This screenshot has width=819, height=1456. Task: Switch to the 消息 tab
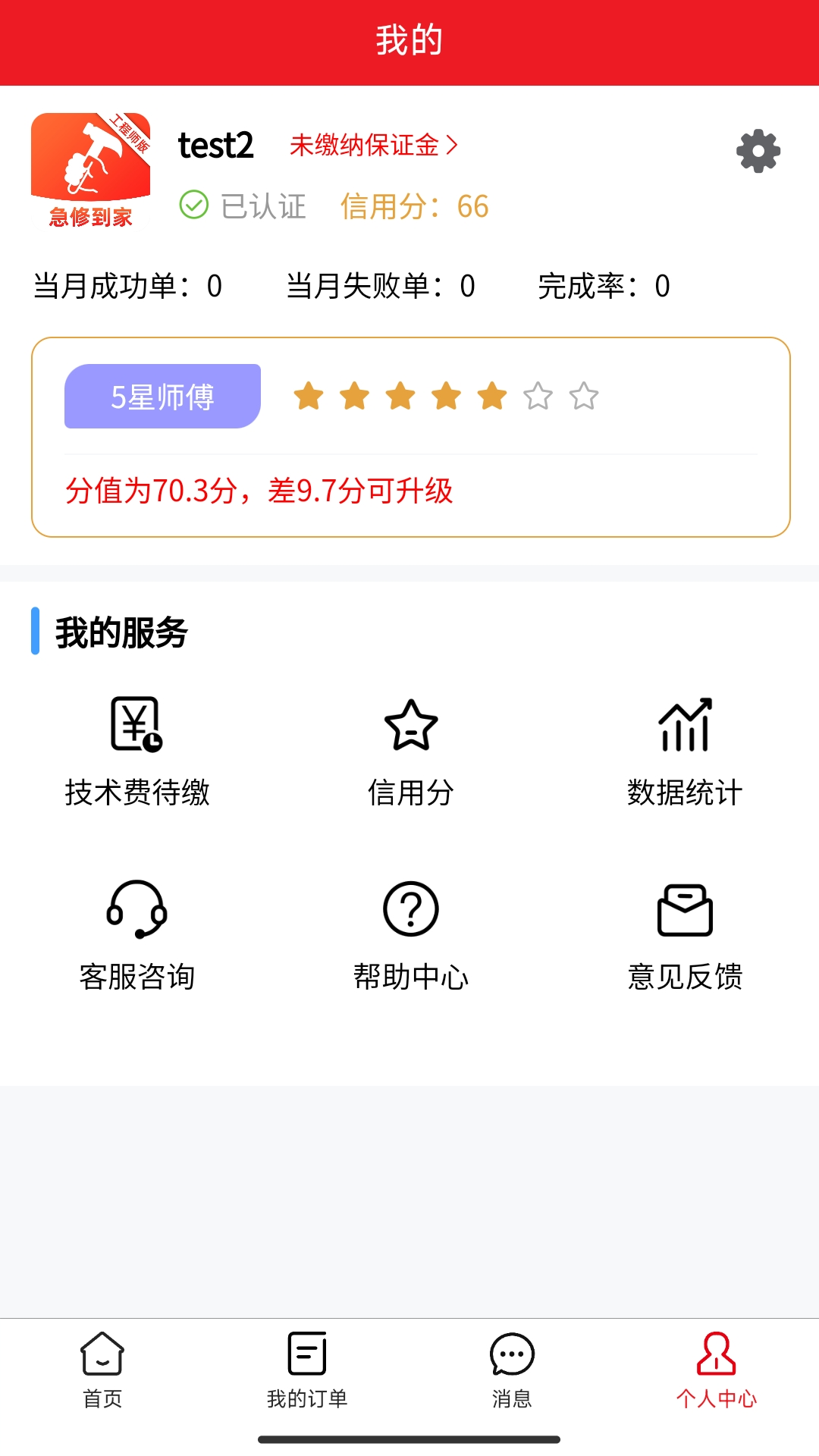tap(512, 1370)
